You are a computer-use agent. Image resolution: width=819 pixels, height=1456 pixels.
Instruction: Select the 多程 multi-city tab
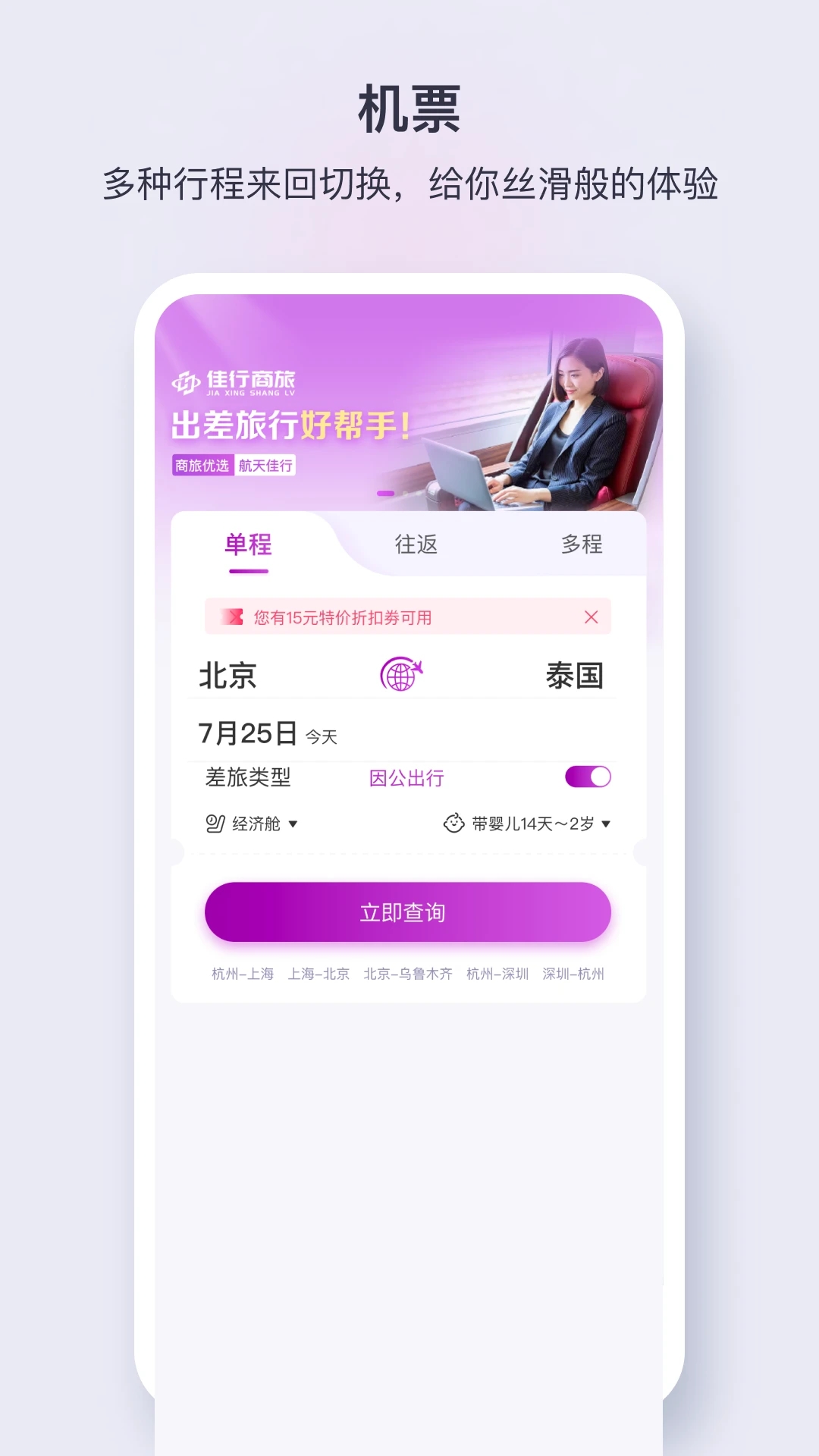[582, 544]
